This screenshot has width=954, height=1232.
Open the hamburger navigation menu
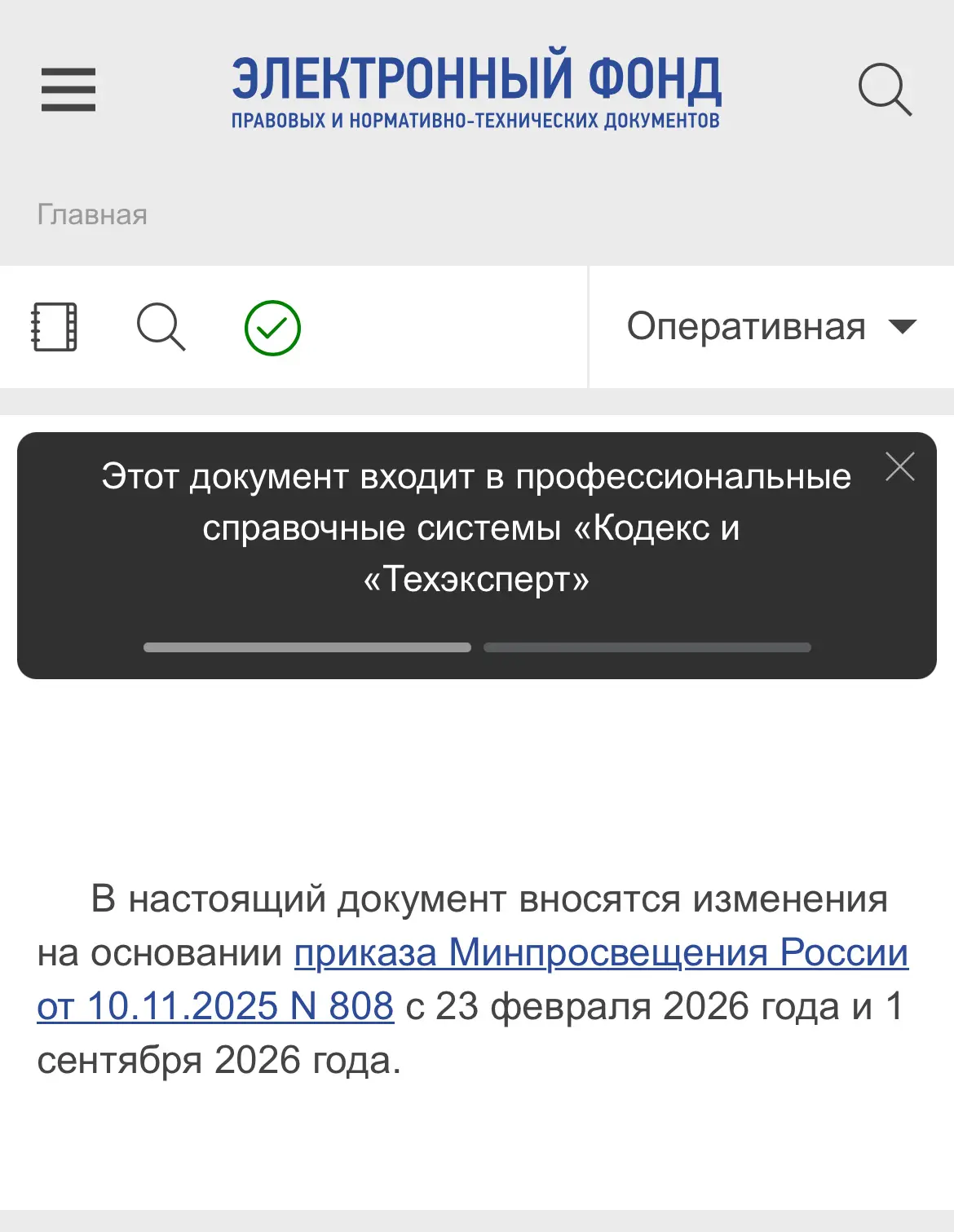68,89
